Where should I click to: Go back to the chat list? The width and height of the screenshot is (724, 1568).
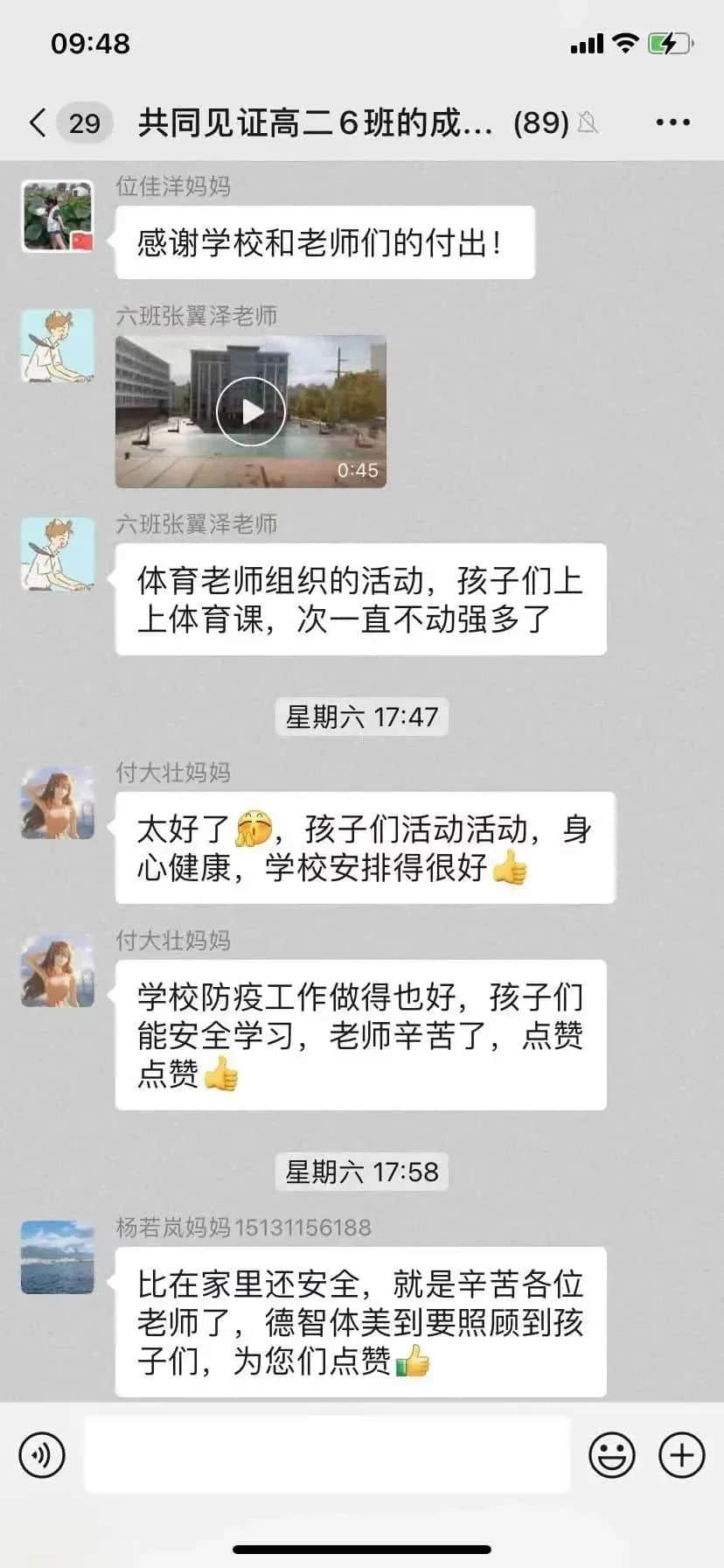(x=38, y=122)
